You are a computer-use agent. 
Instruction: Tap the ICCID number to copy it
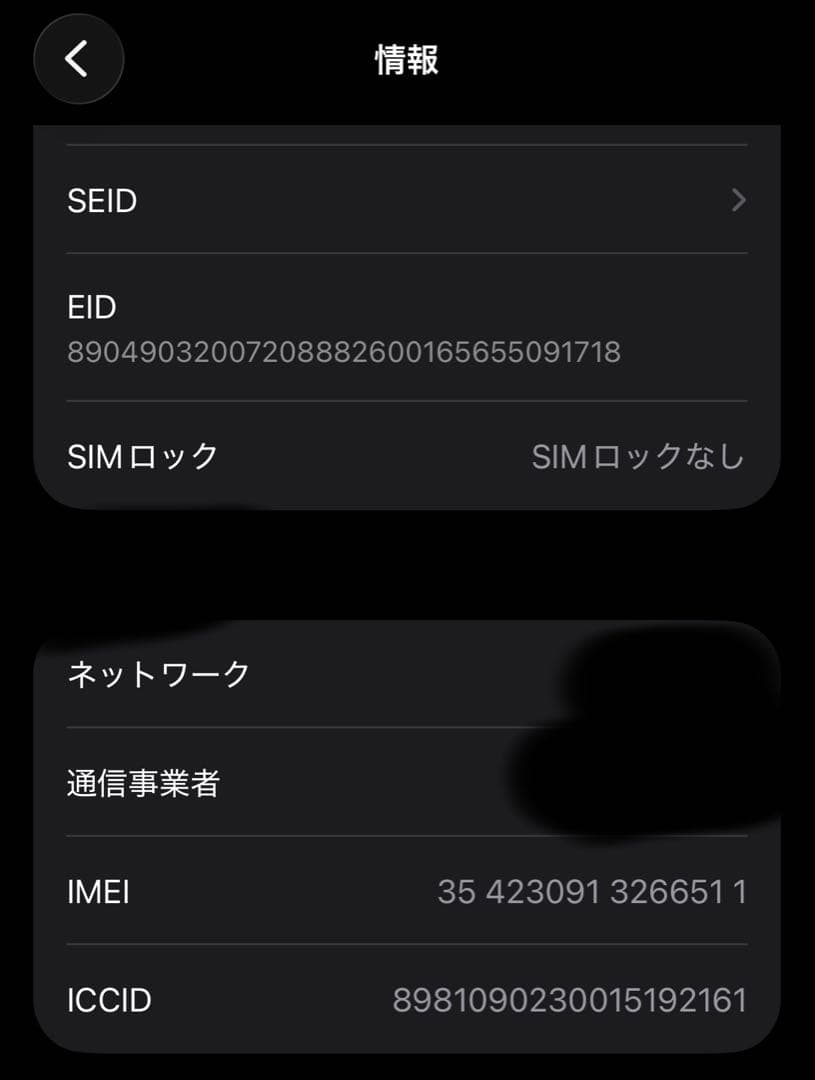pyautogui.click(x=567, y=999)
